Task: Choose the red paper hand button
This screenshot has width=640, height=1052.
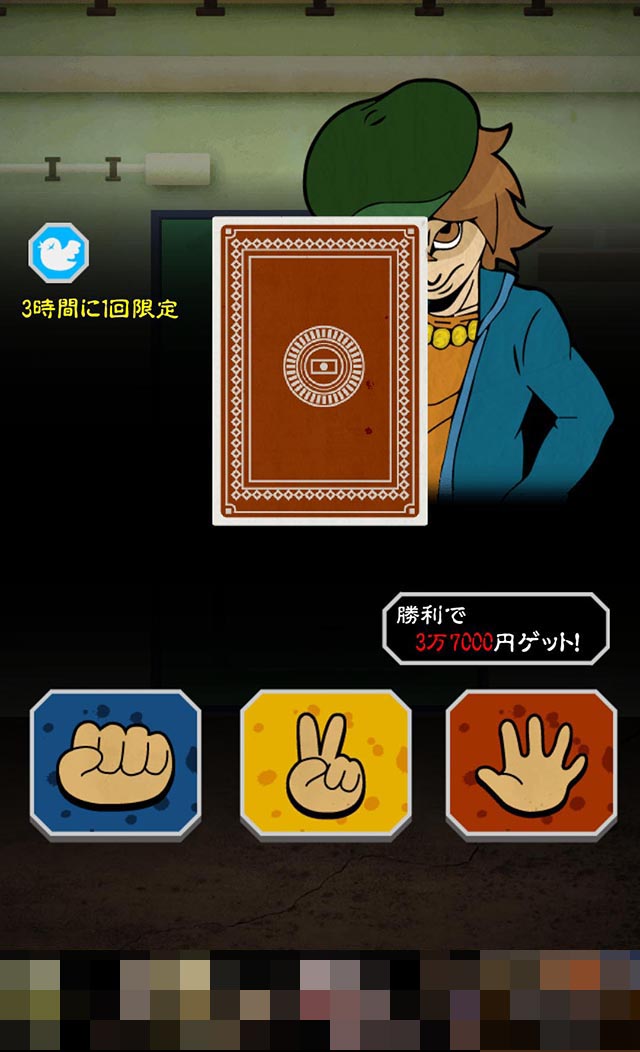Action: 531,763
